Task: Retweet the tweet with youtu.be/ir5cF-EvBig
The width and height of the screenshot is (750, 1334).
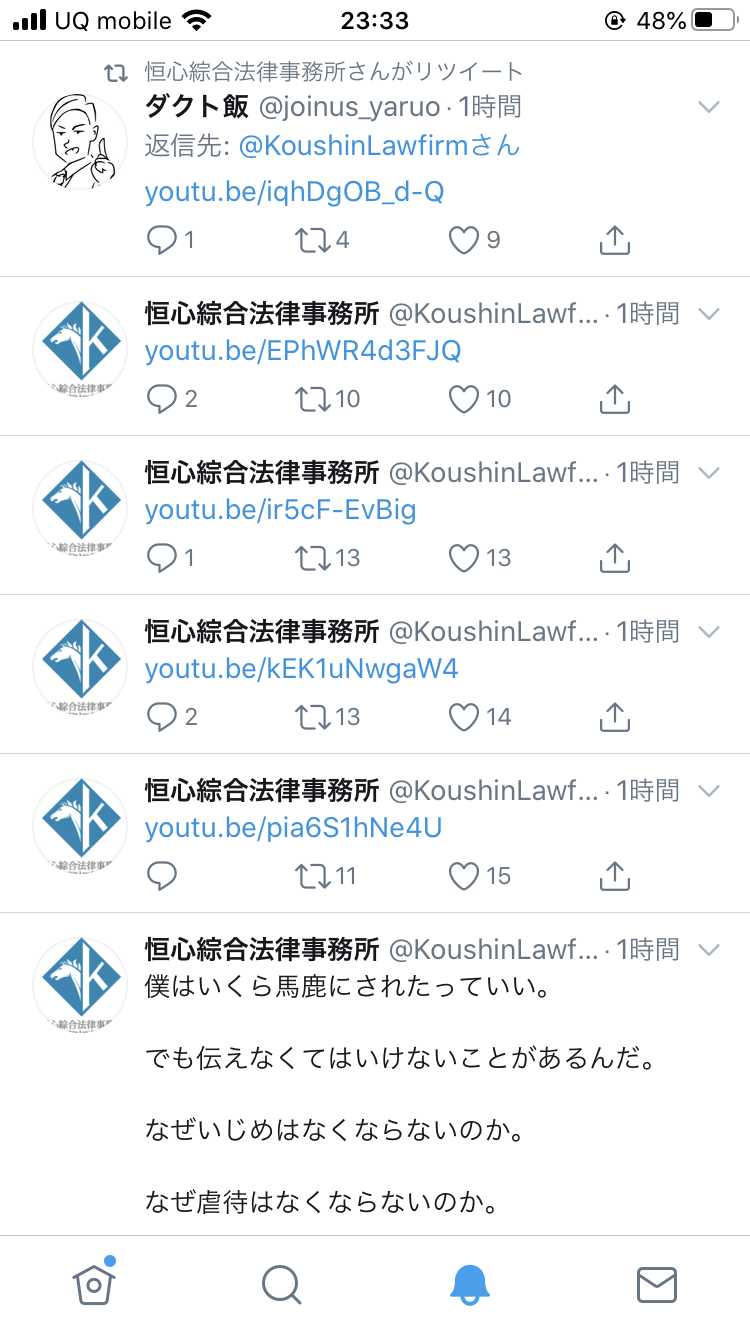Action: (313, 558)
